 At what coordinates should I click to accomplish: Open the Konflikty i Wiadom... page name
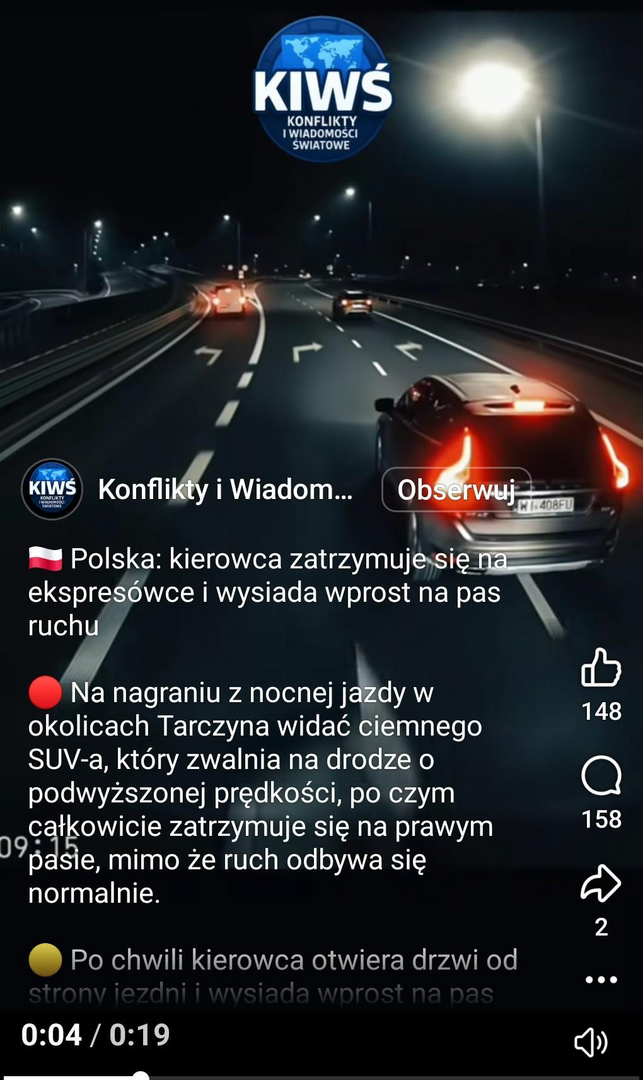coord(225,490)
